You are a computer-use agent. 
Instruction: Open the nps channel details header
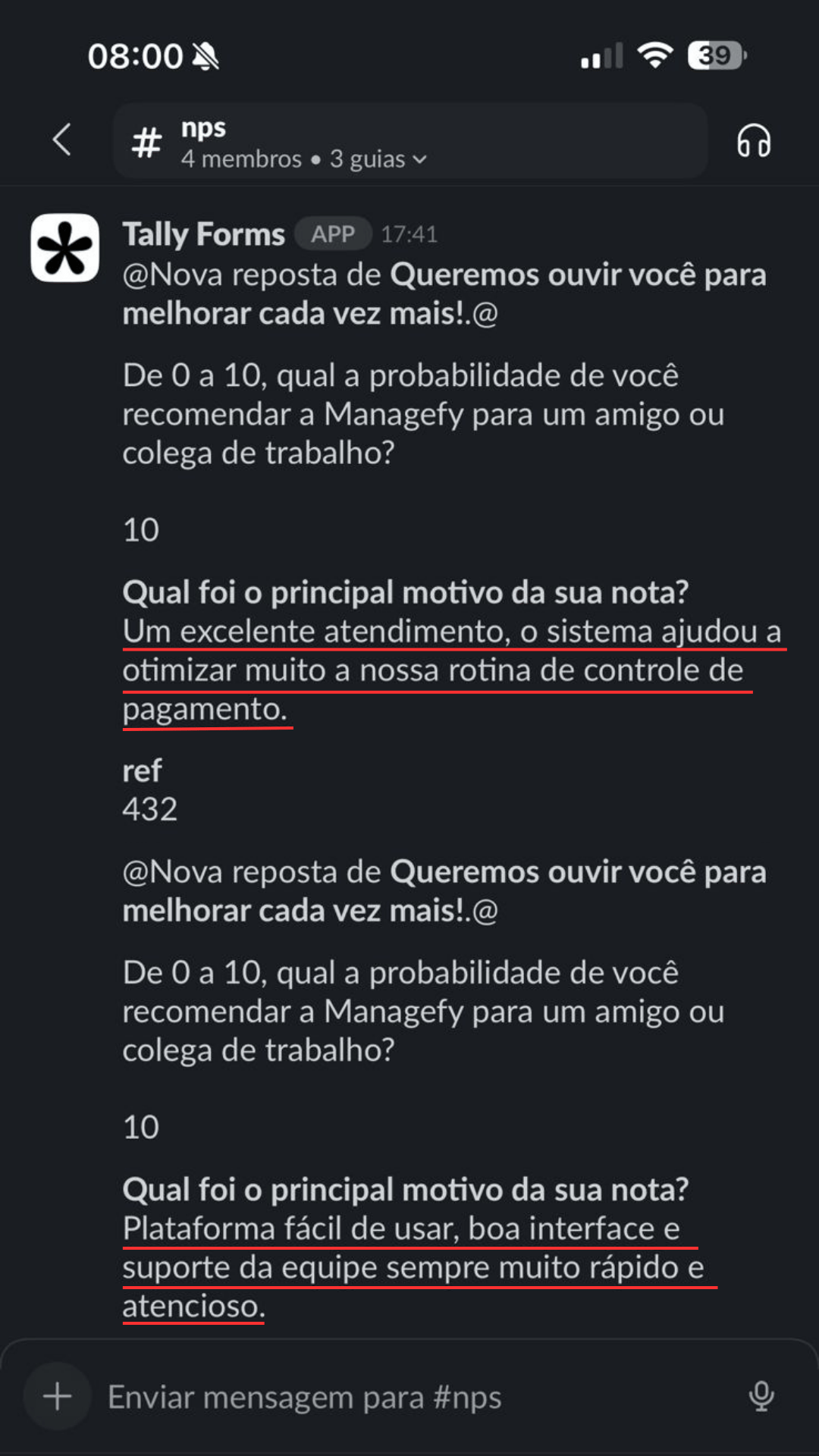click(x=410, y=141)
